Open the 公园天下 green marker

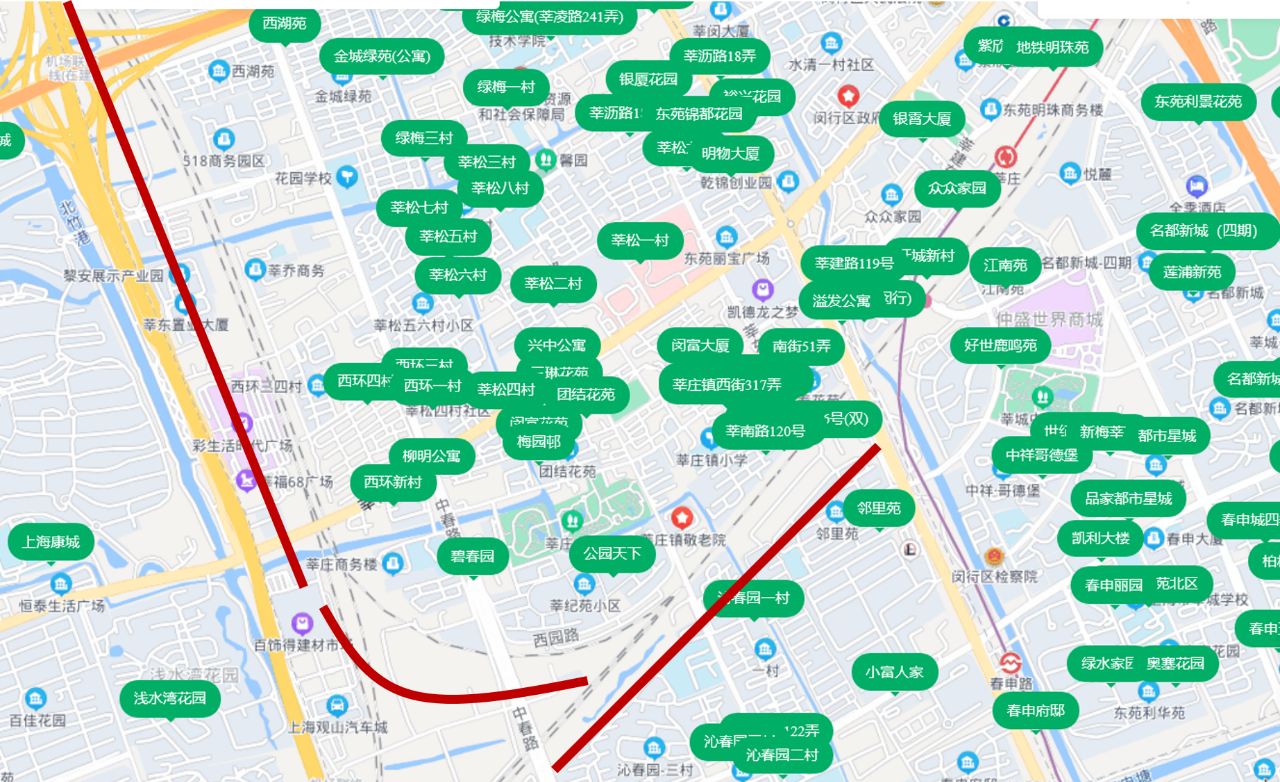click(612, 553)
